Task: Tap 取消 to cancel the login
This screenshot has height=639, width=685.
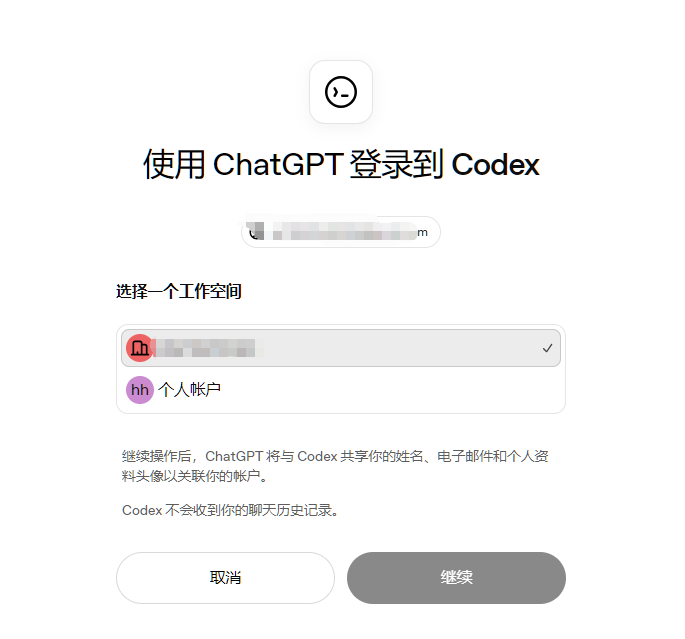Action: tap(225, 577)
